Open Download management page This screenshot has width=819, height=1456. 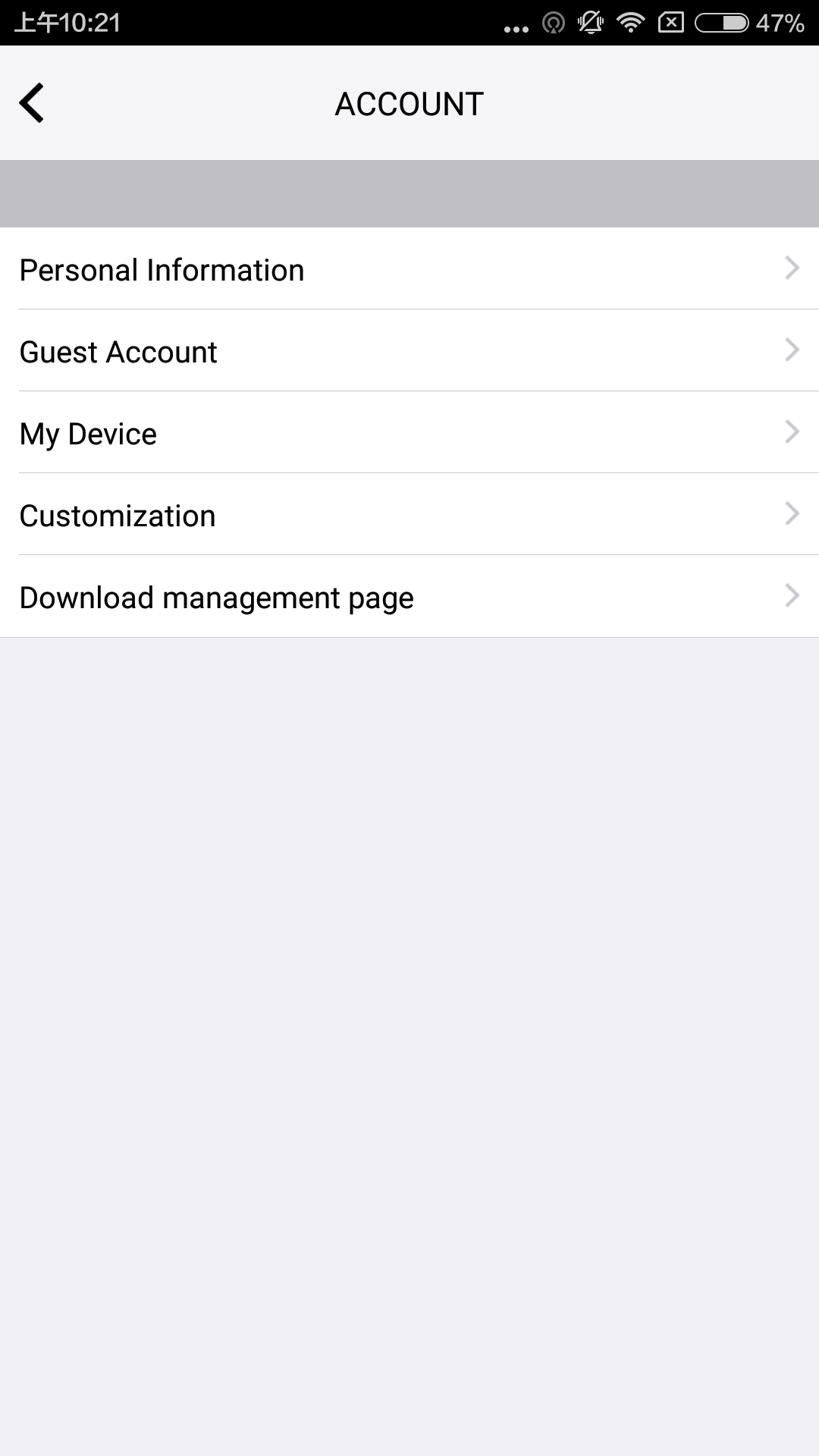[409, 597]
